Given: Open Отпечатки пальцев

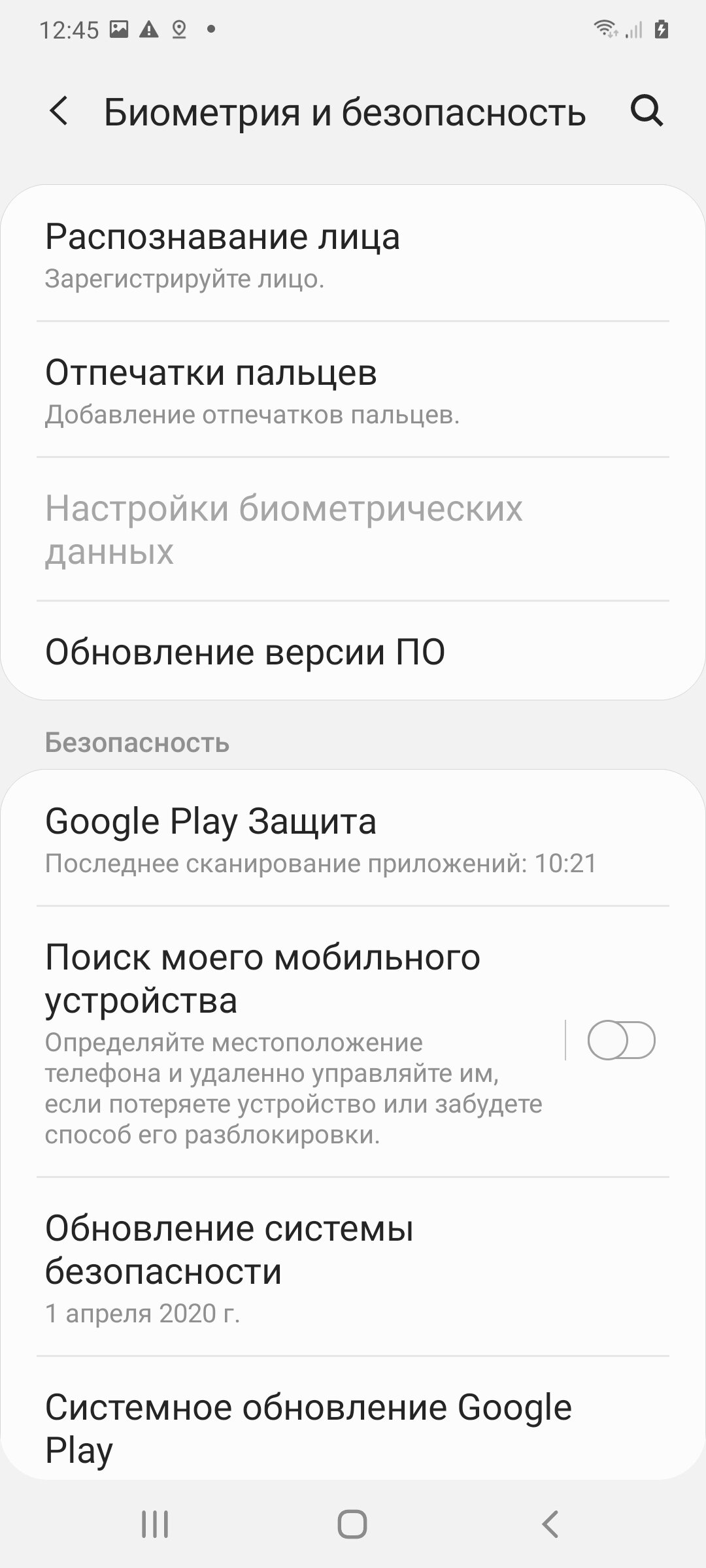Looking at the screenshot, I should coord(353,389).
